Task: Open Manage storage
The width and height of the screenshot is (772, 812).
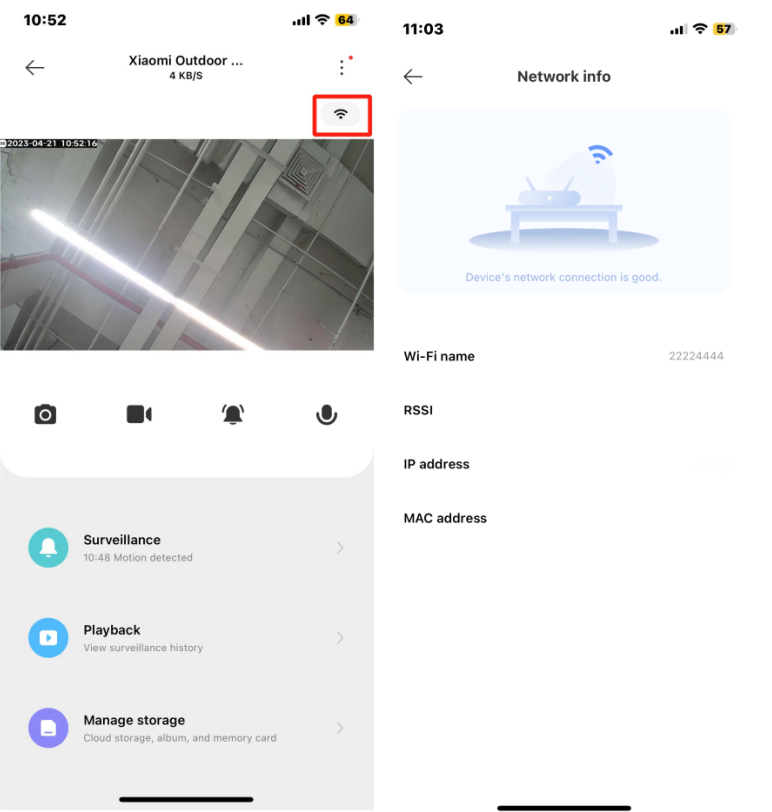Action: point(186,728)
